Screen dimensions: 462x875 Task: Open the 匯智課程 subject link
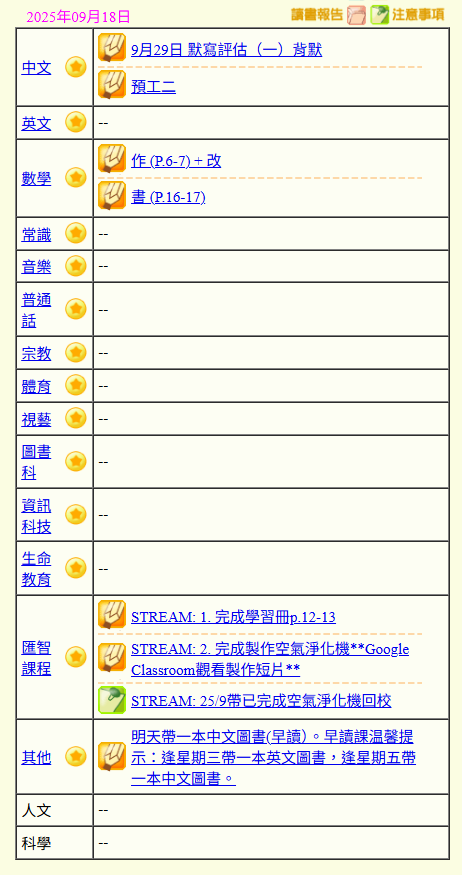(x=36, y=658)
